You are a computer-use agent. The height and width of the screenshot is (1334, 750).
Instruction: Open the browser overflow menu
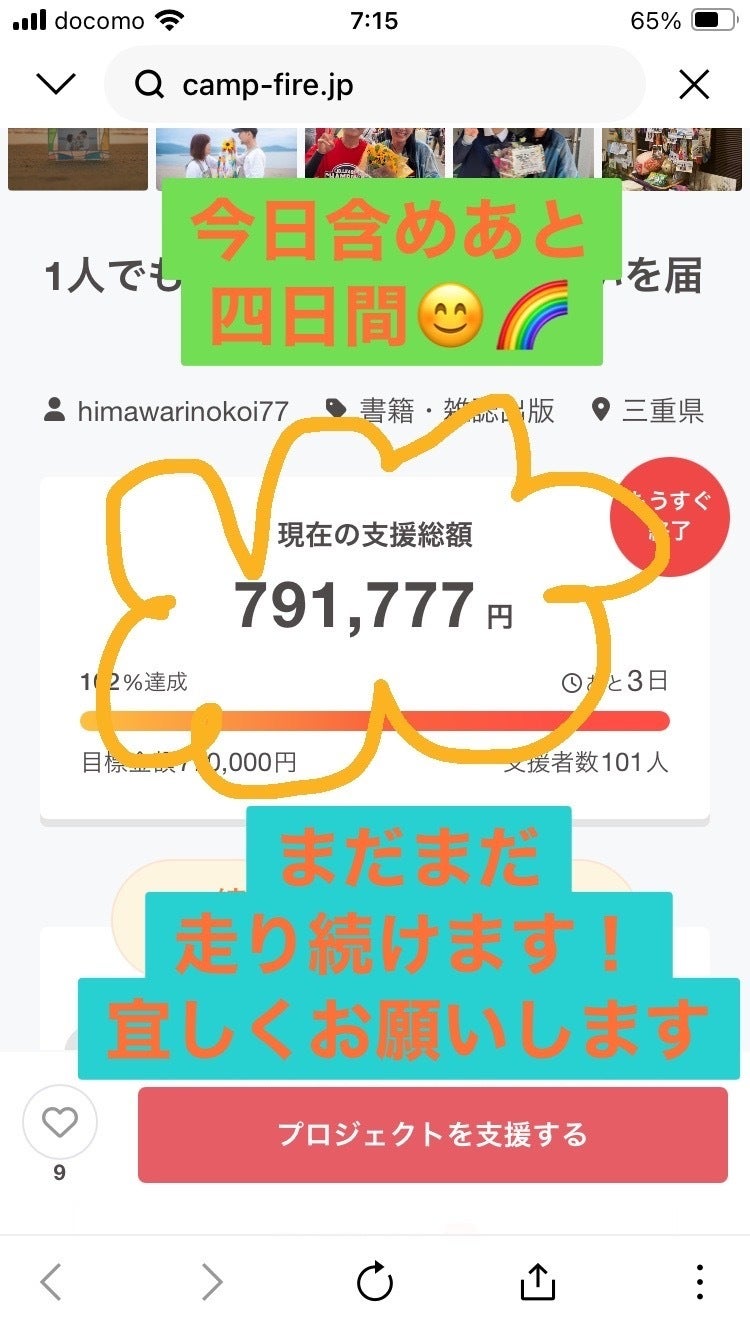click(x=699, y=1281)
